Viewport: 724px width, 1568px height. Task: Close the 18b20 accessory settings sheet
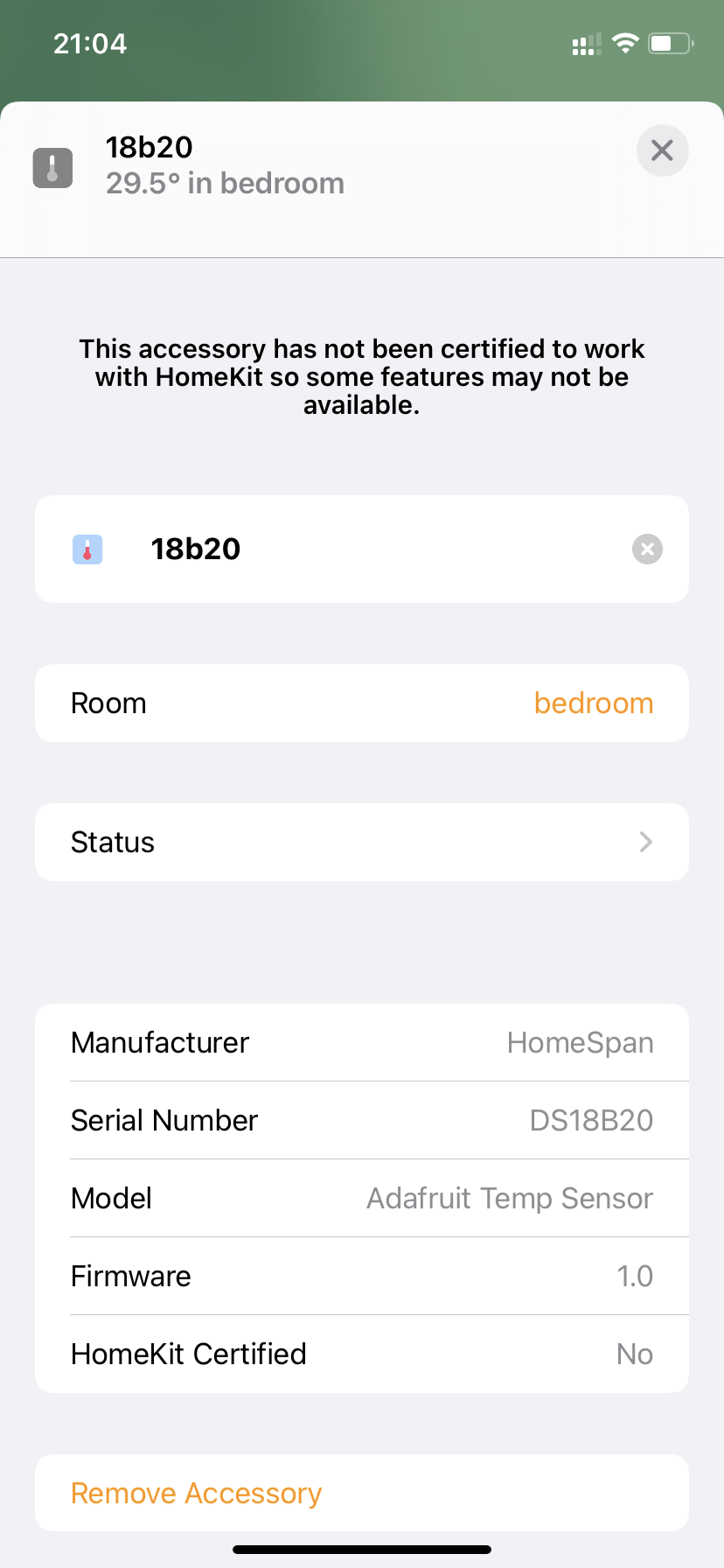coord(662,150)
